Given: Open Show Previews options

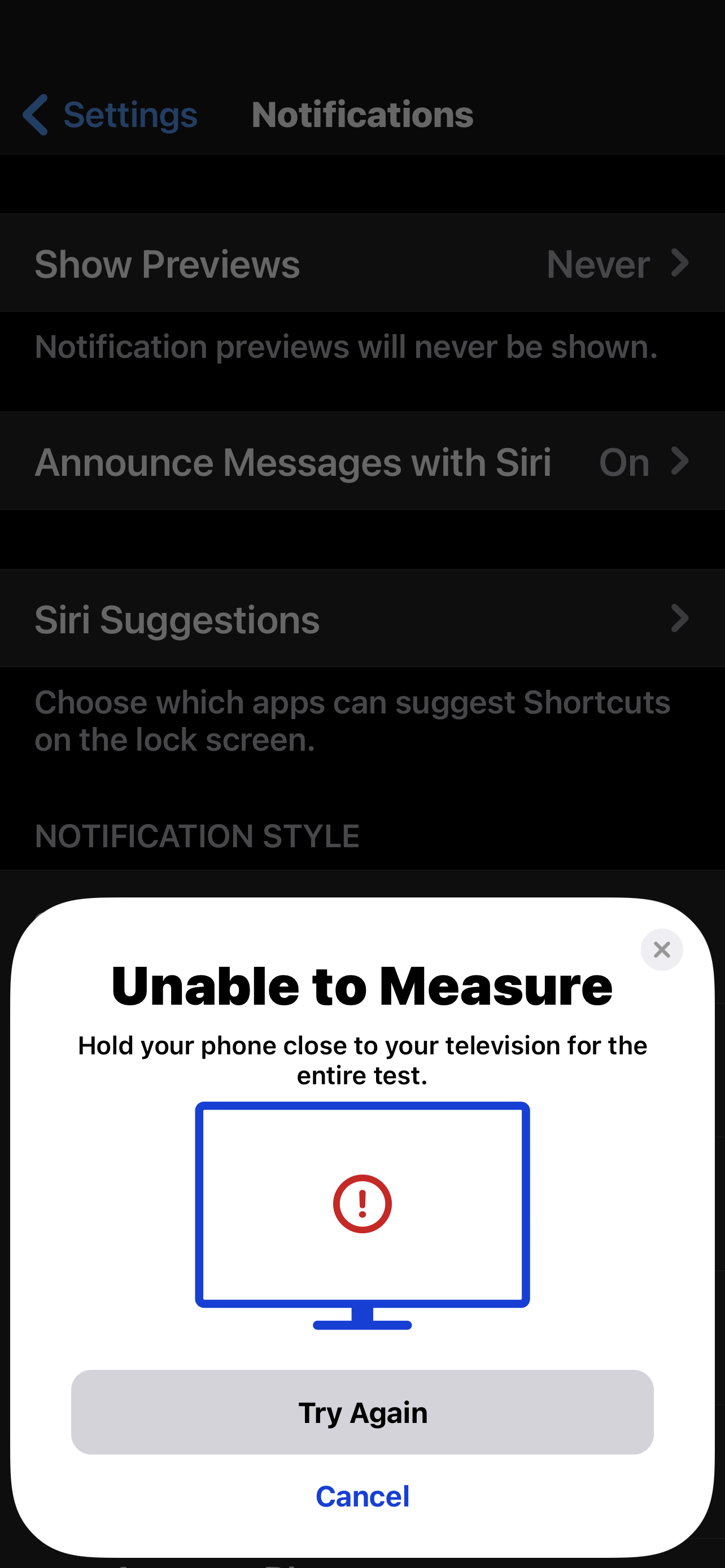Looking at the screenshot, I should click(362, 264).
